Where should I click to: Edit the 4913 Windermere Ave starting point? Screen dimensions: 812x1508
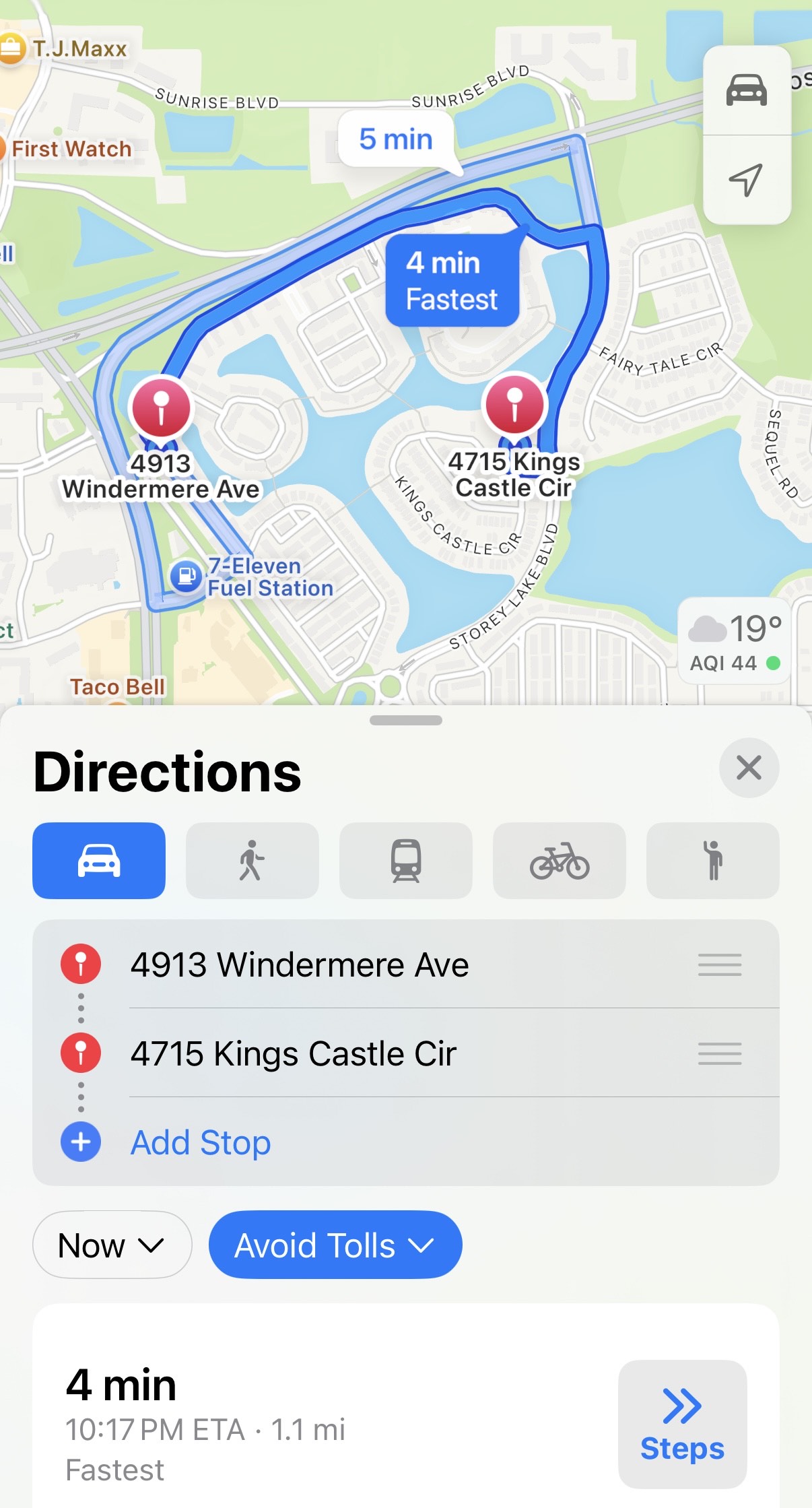[x=300, y=964]
